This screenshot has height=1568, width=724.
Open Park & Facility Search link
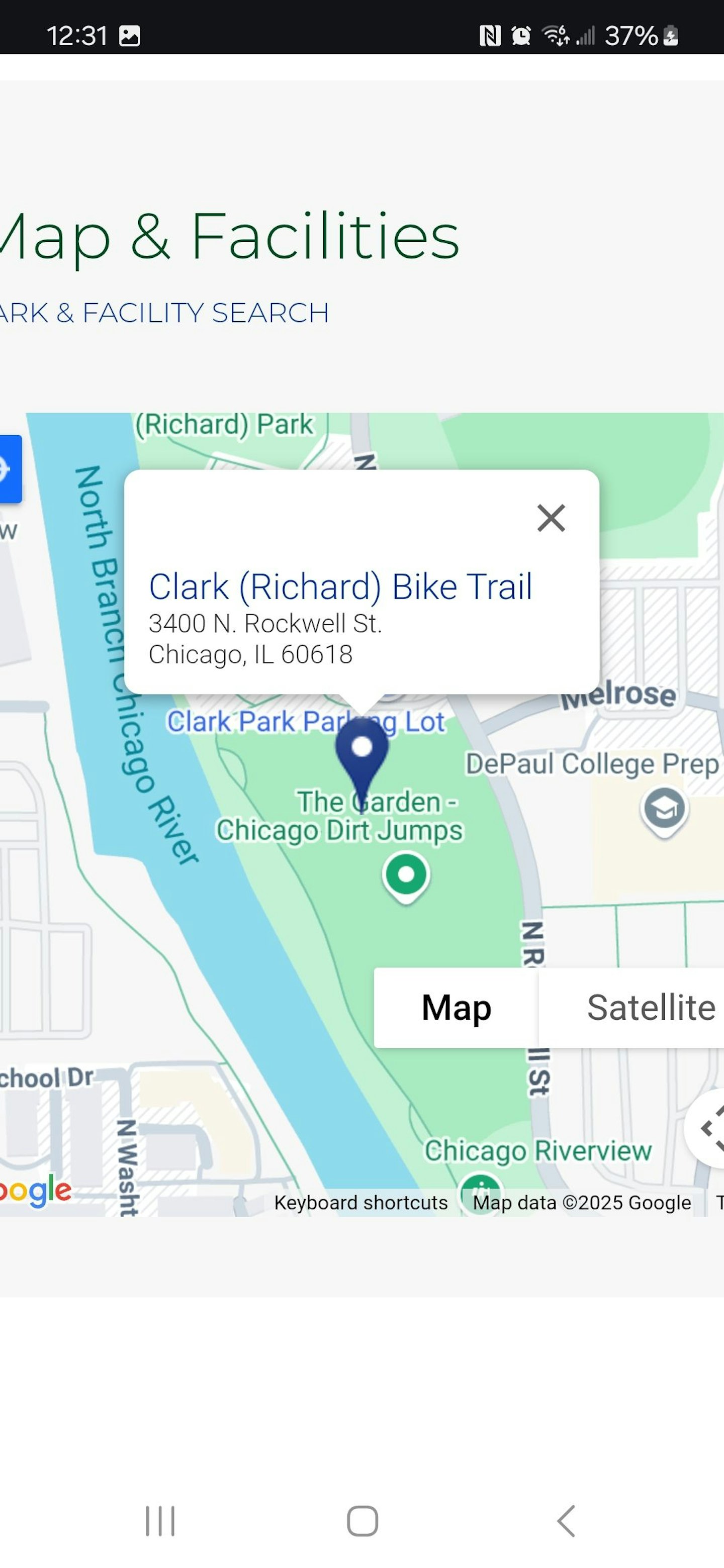[164, 313]
